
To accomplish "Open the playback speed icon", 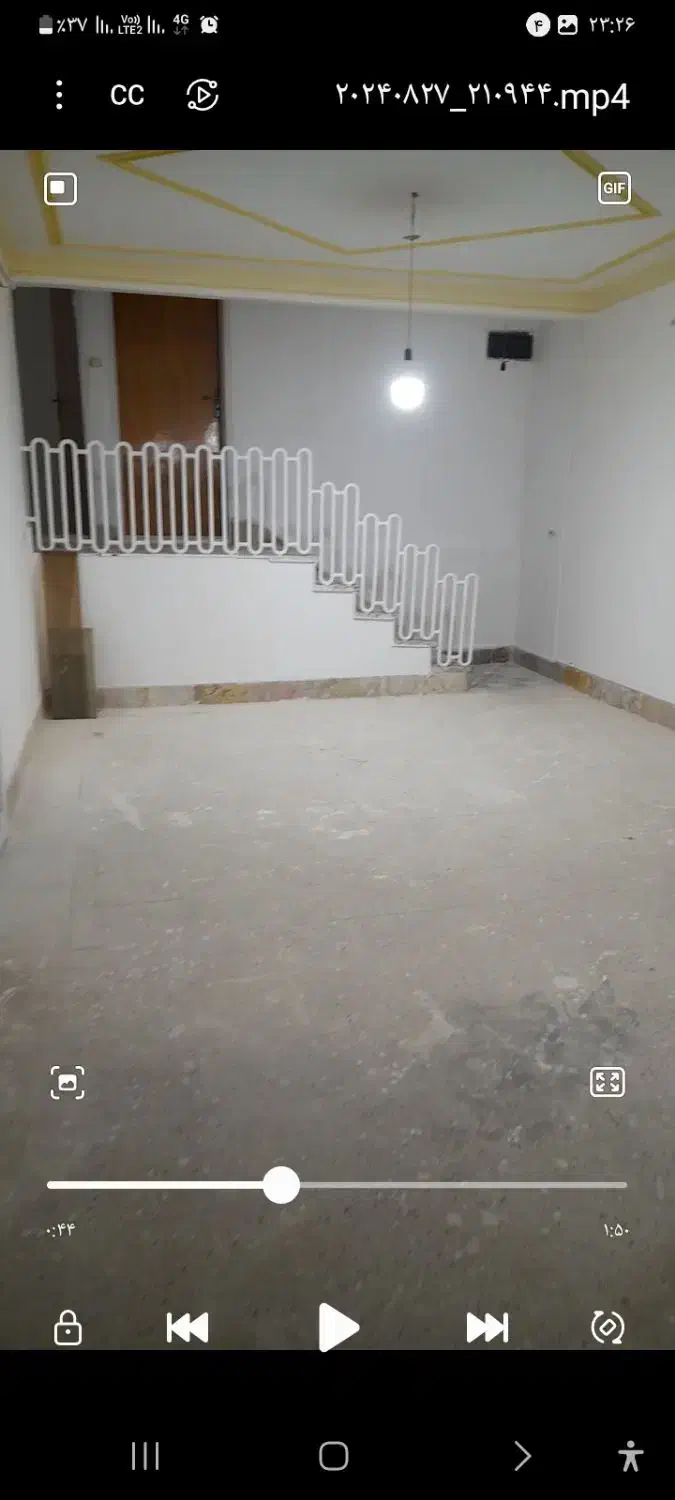I will [x=202, y=95].
